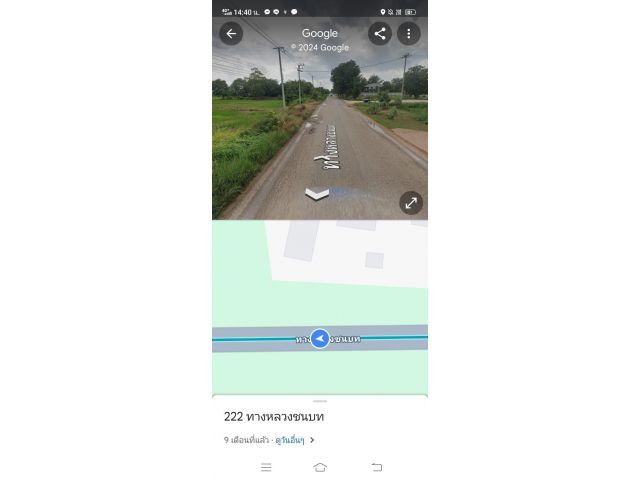Tap the blue position marker on map

(319, 339)
